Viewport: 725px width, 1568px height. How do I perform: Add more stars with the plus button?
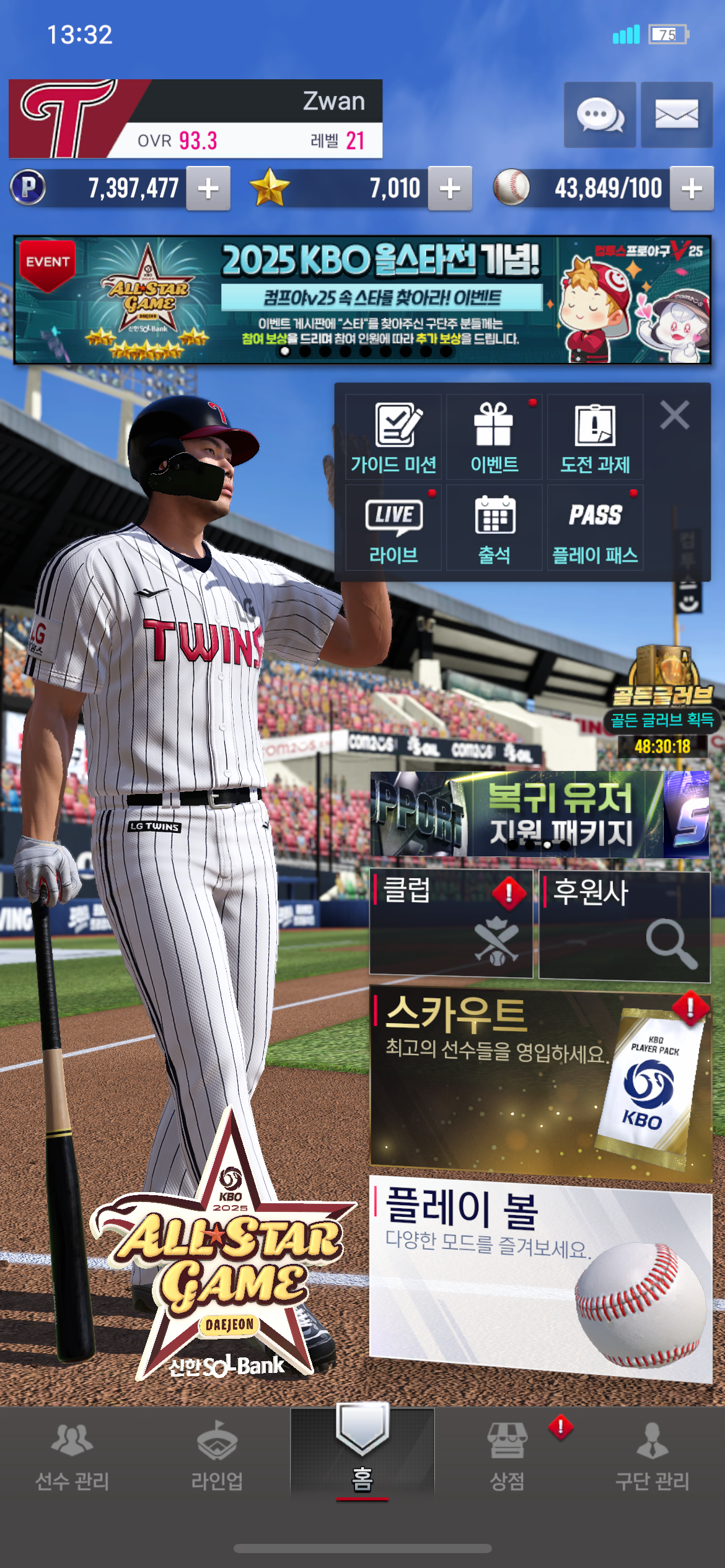click(450, 188)
